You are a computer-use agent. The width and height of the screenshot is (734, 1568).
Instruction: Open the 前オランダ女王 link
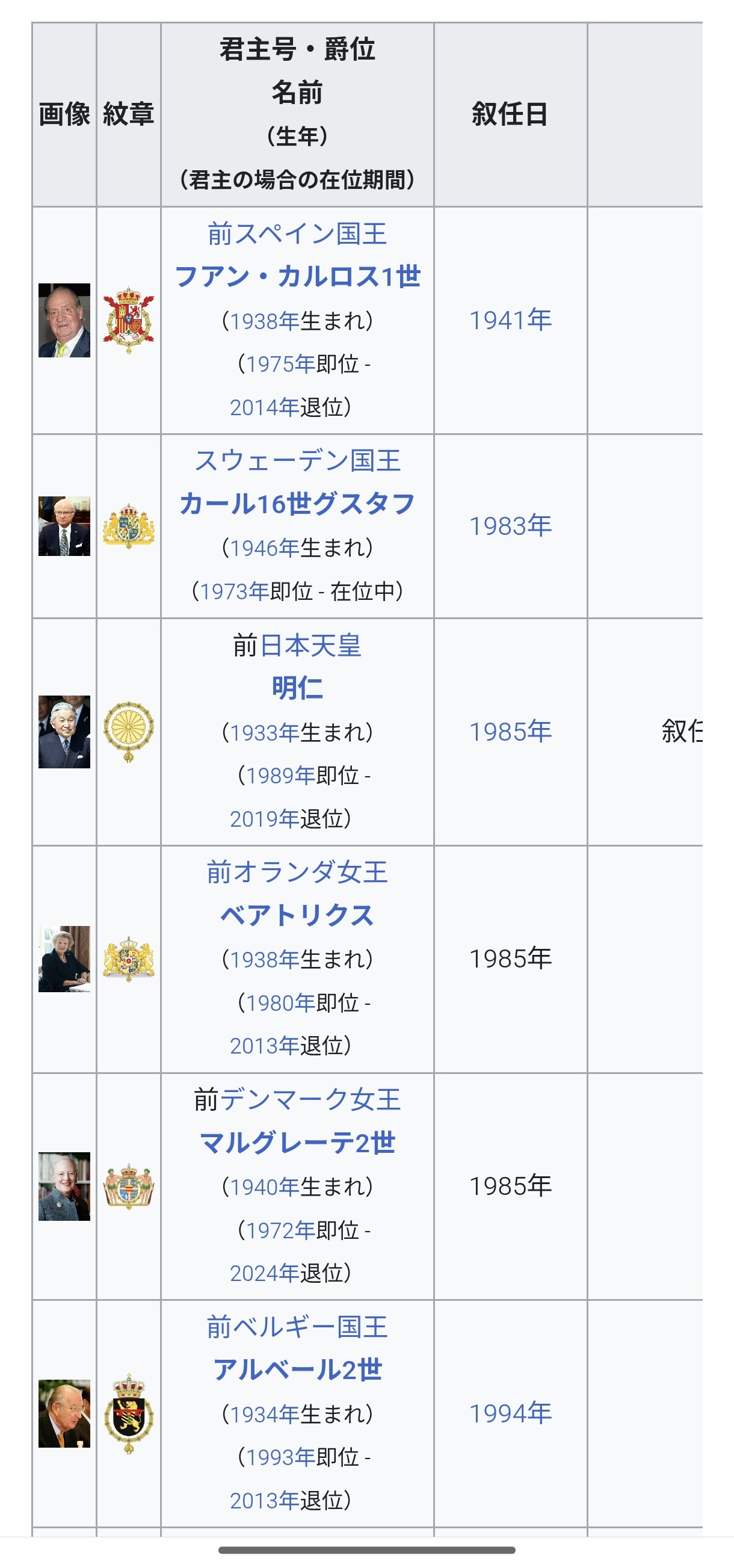click(297, 872)
